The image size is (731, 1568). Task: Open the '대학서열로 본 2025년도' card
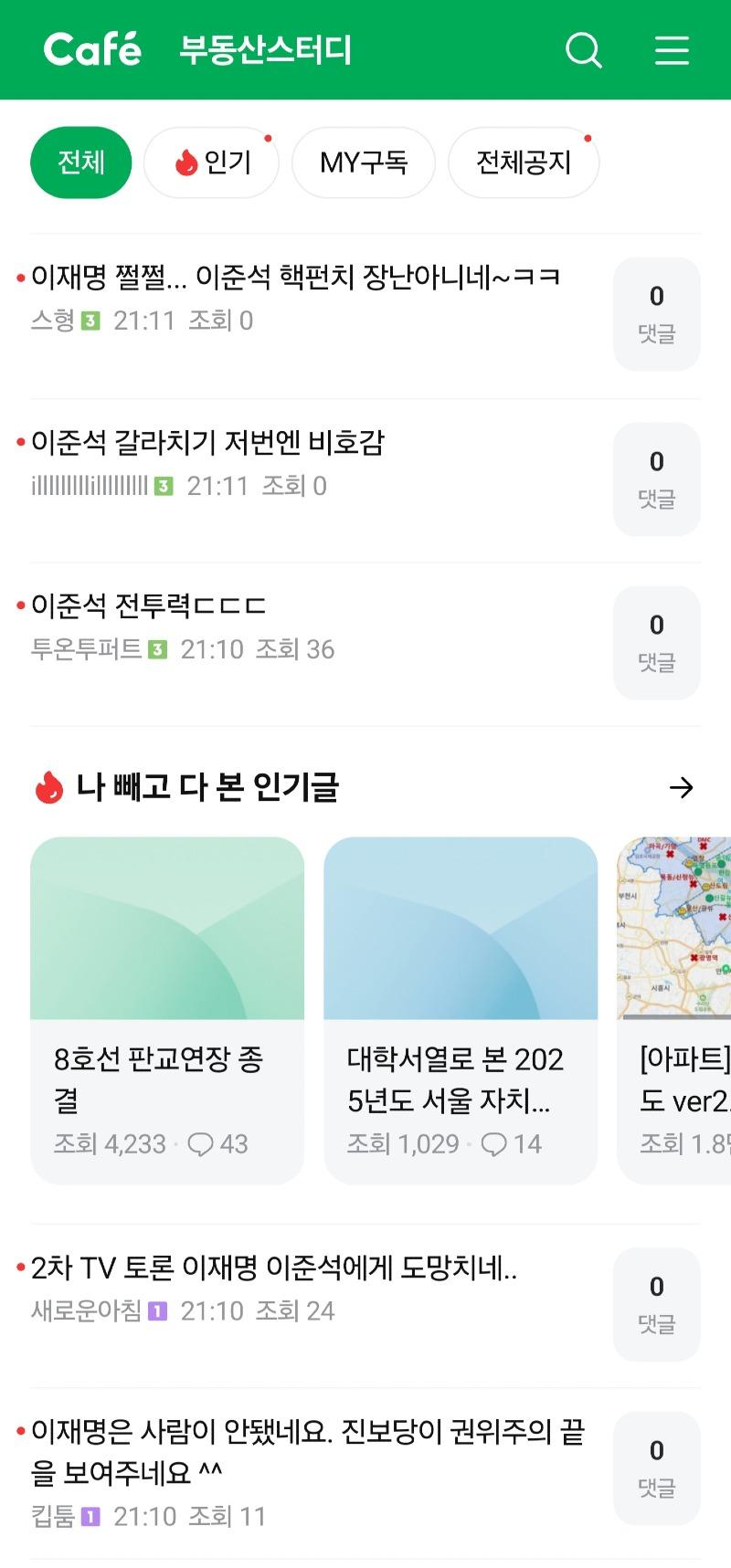(461, 1009)
